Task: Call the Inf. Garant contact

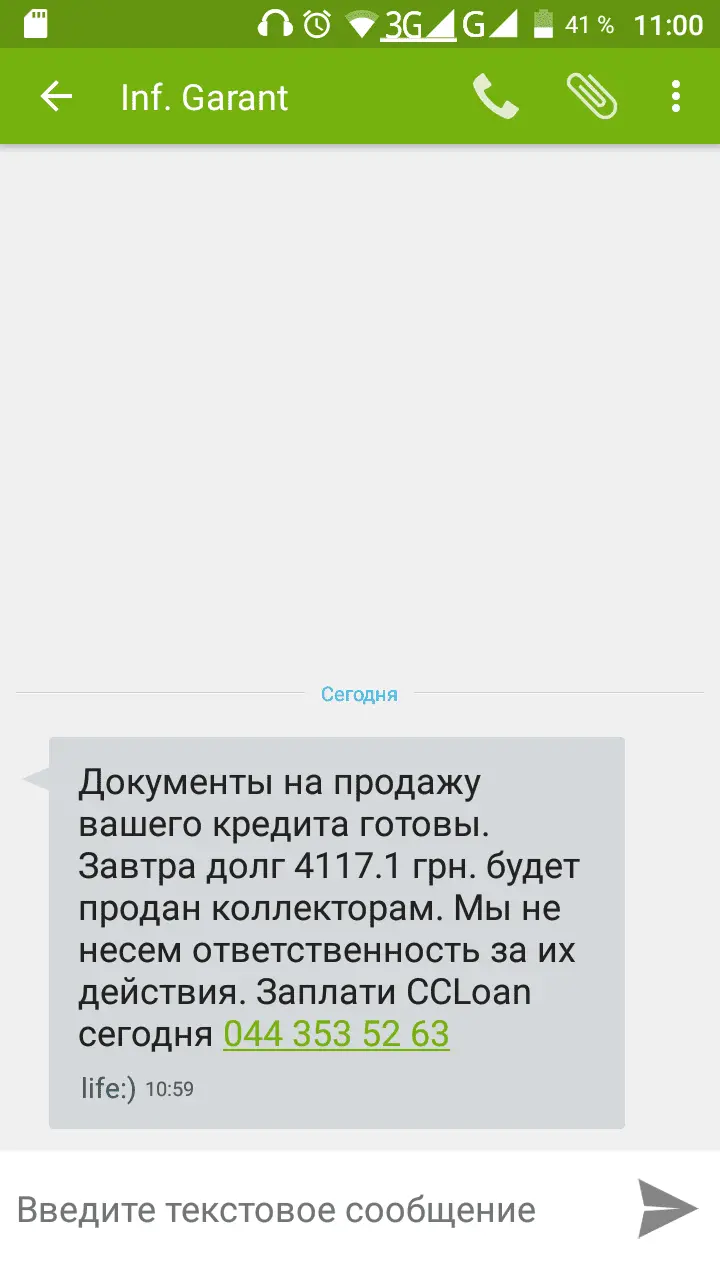Action: click(495, 97)
